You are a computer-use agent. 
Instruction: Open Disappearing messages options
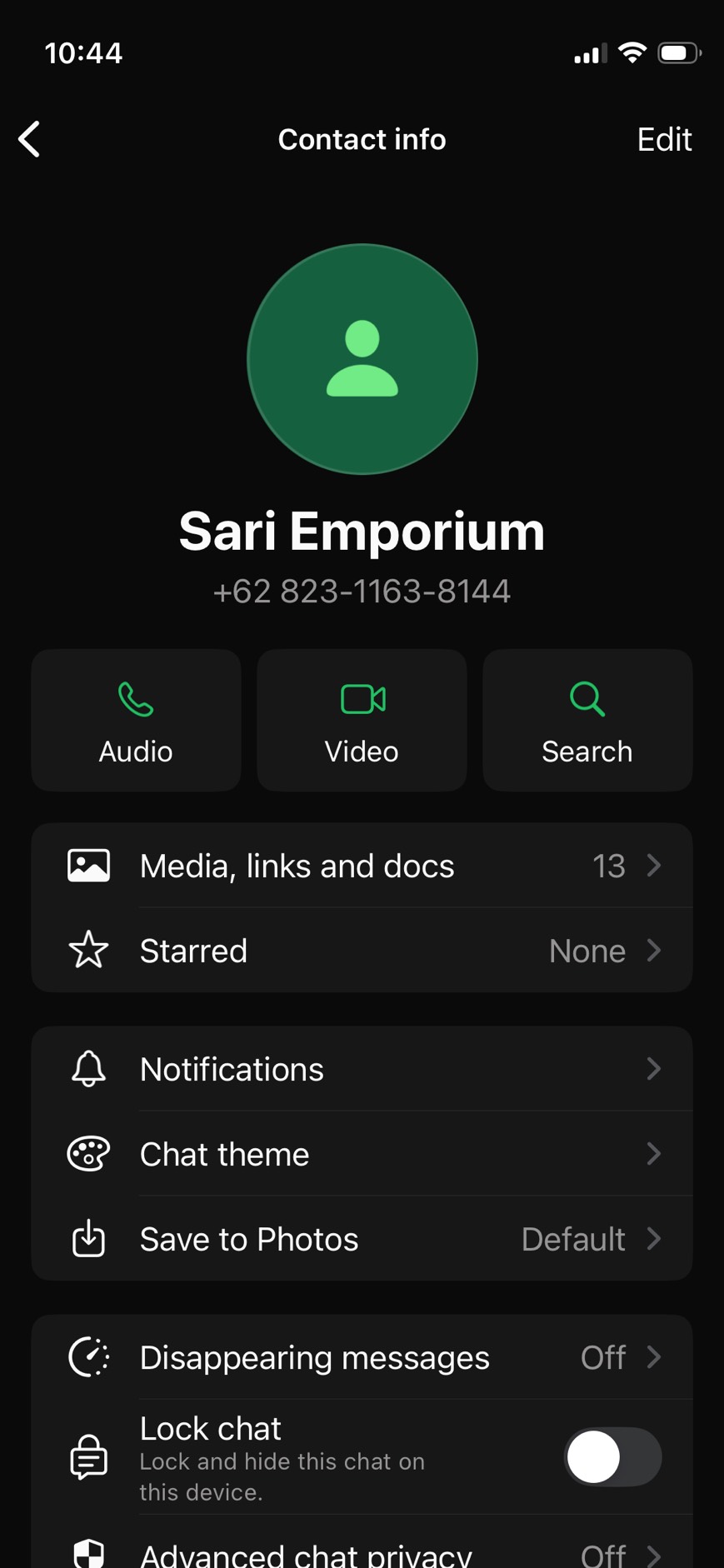pos(362,1357)
